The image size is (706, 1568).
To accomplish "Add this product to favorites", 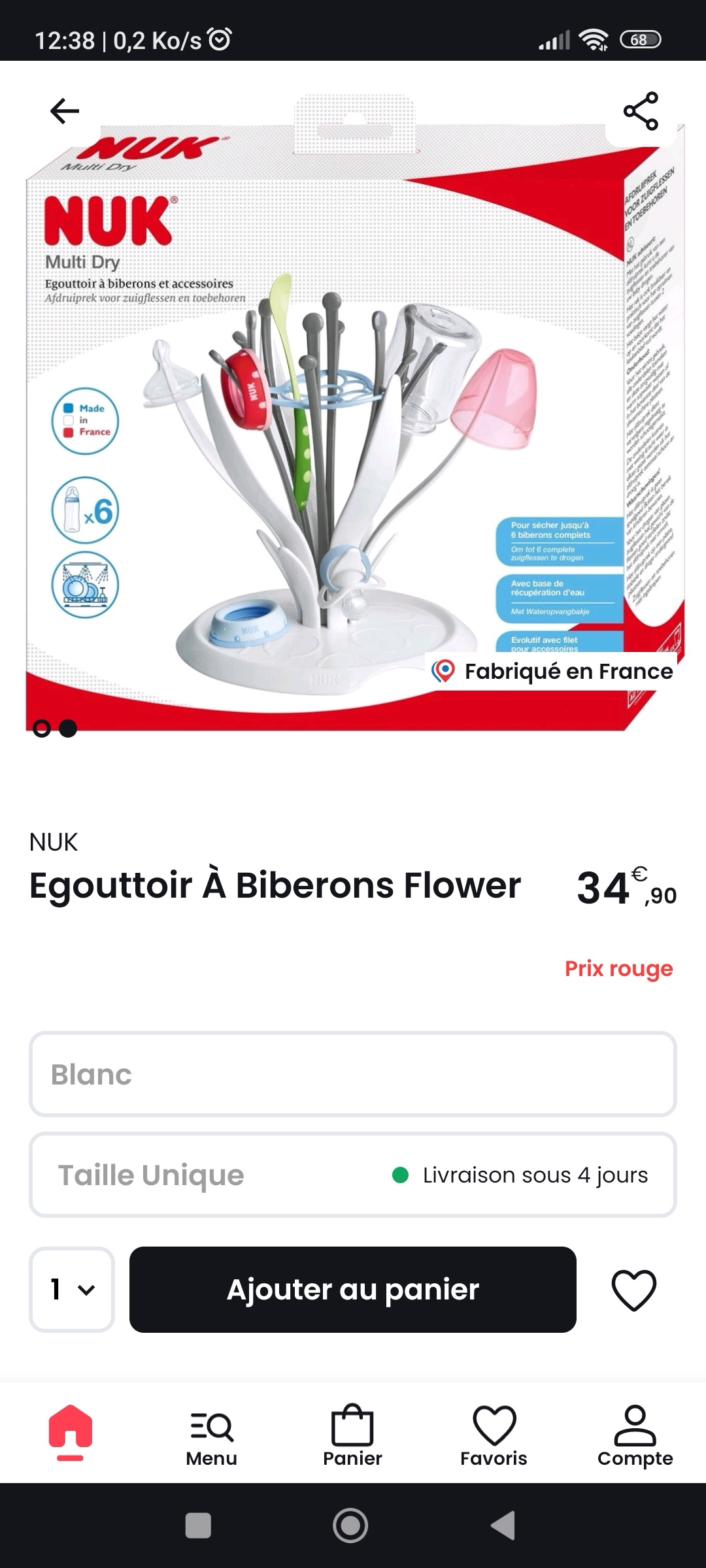I will pos(633,1289).
